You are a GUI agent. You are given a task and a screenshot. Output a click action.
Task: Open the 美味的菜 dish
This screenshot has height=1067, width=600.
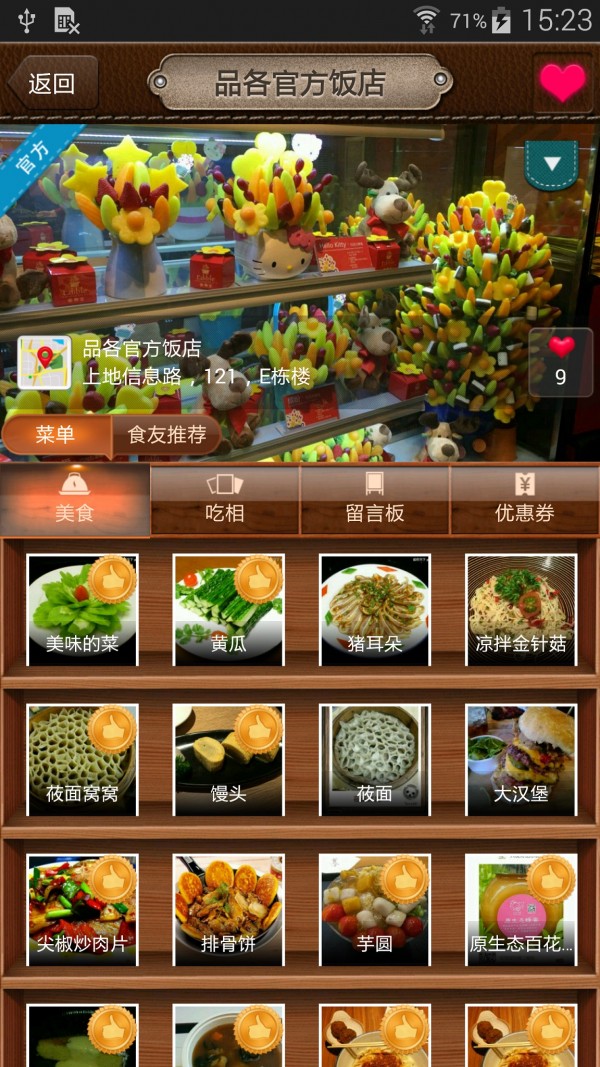click(82, 609)
